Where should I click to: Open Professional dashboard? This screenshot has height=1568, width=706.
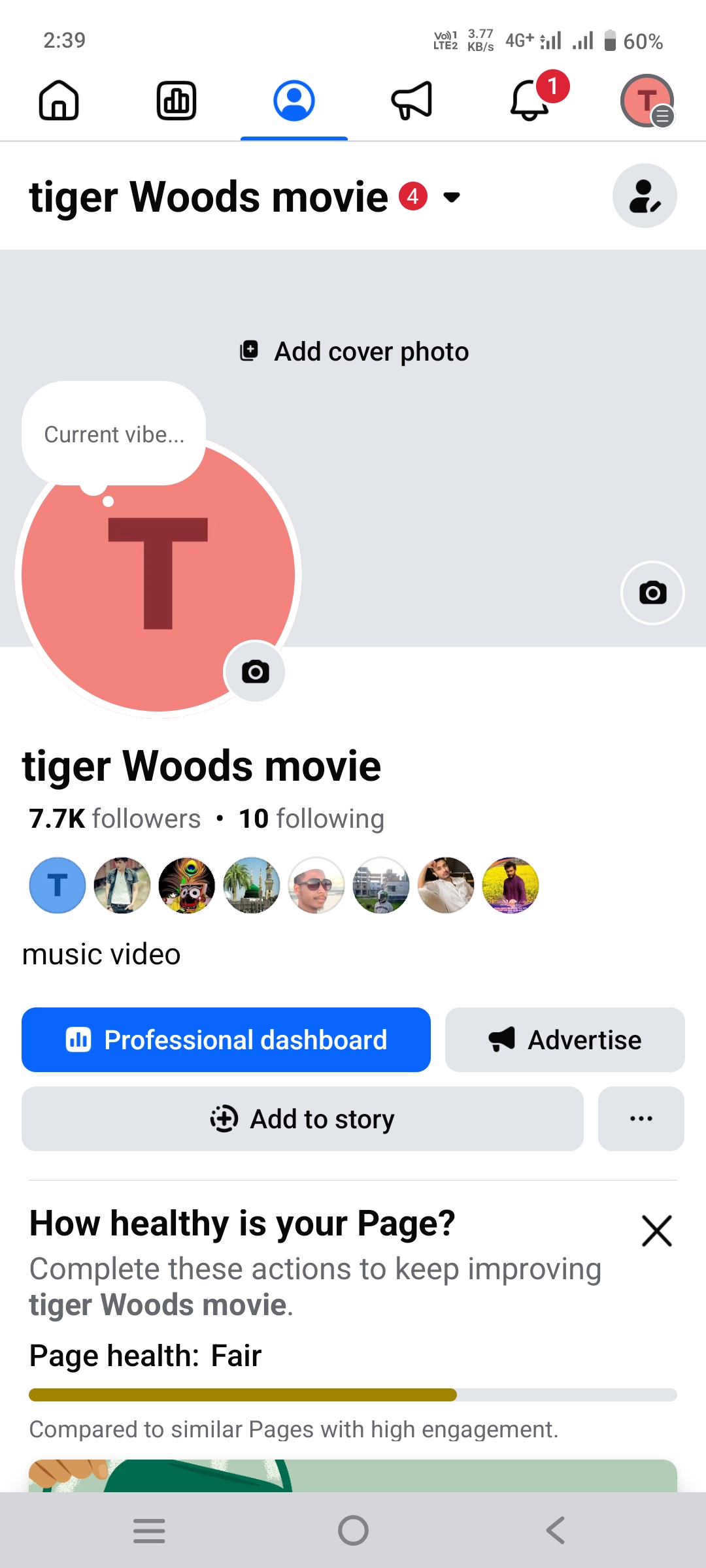pos(226,1039)
